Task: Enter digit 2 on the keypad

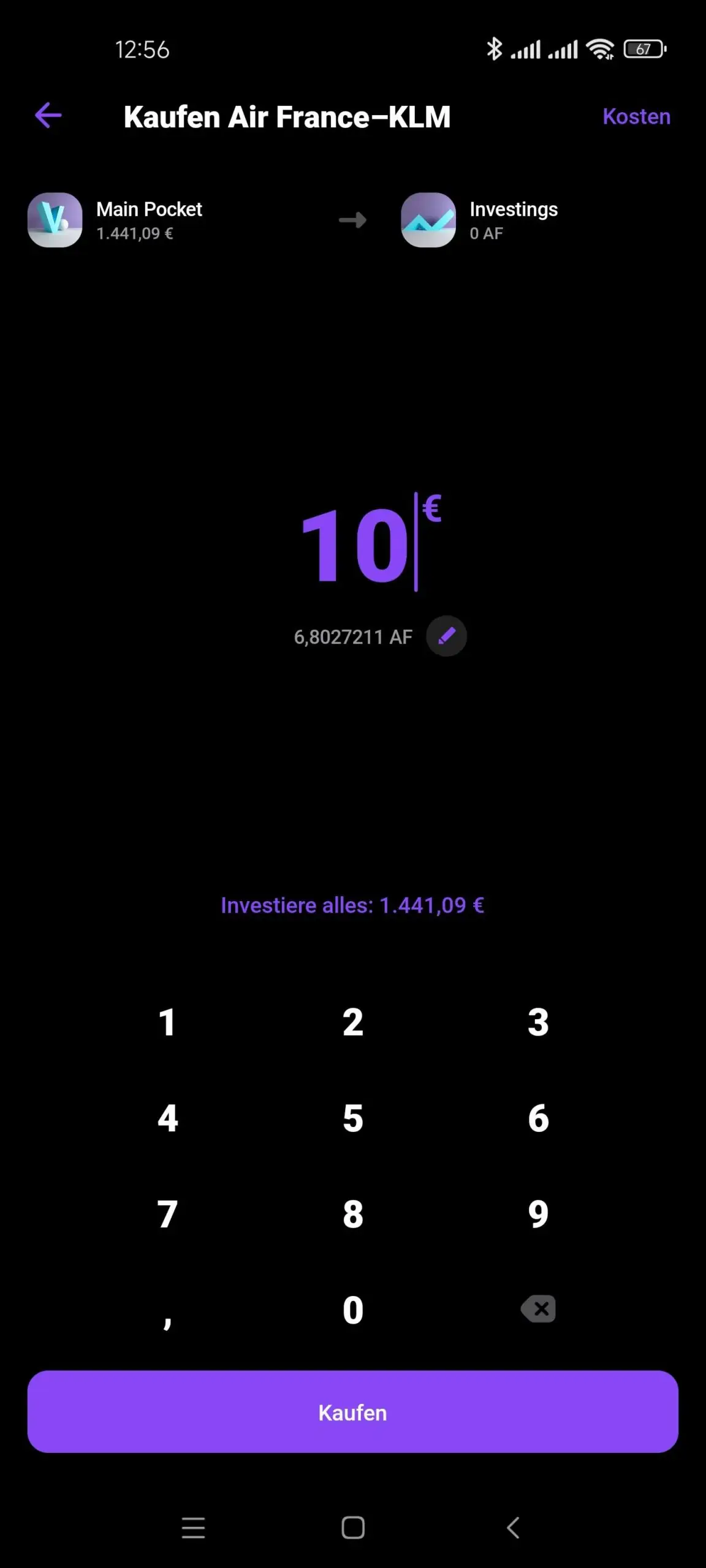Action: point(353,1022)
